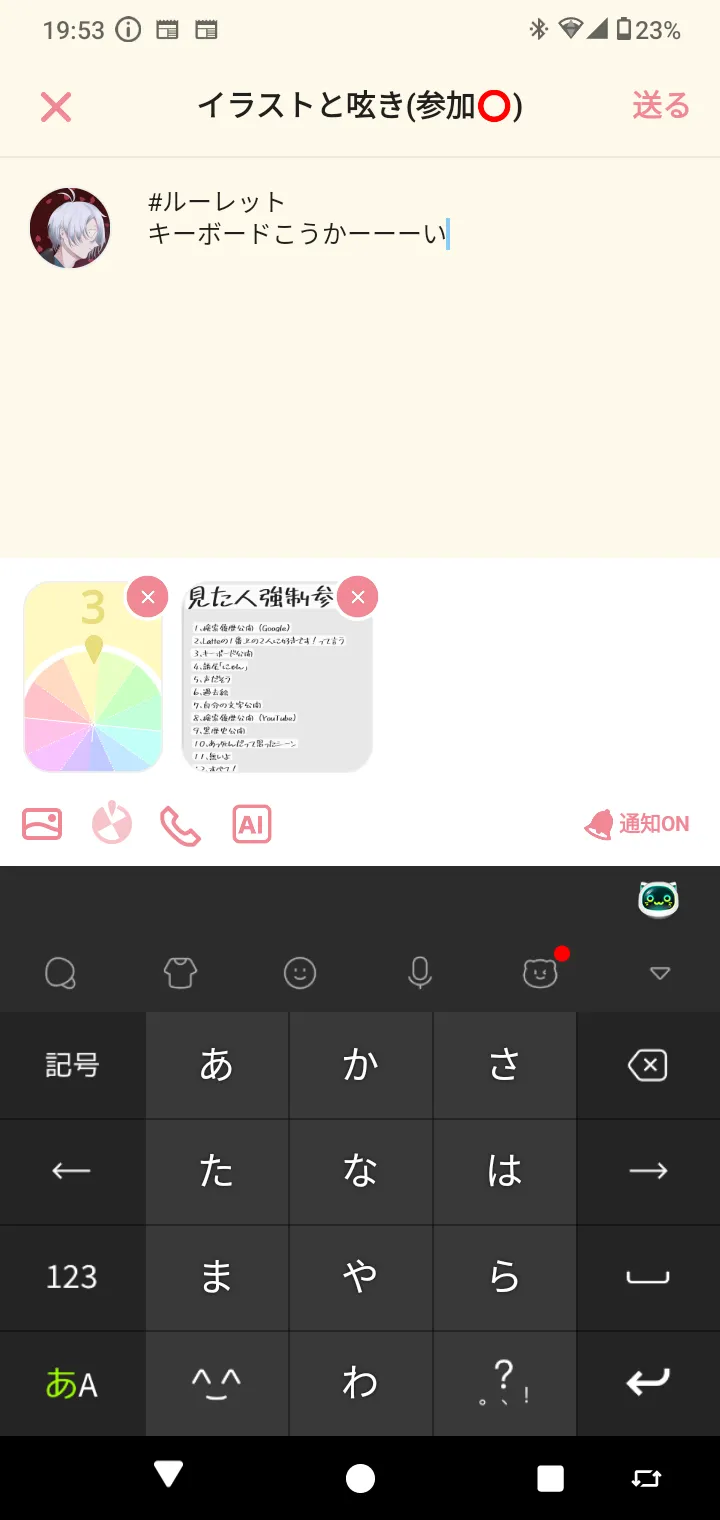Remove the roulette wheel image attachment
This screenshot has width=720, height=1520.
point(148,598)
